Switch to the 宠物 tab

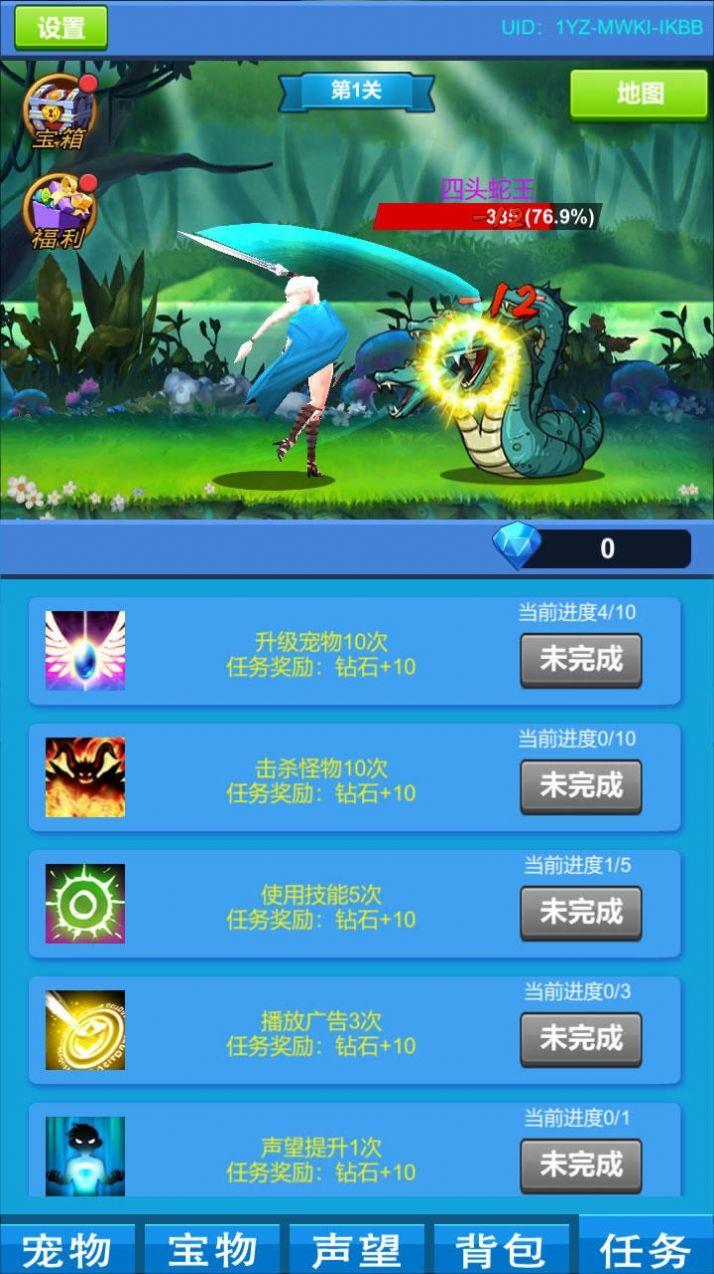pos(68,1250)
